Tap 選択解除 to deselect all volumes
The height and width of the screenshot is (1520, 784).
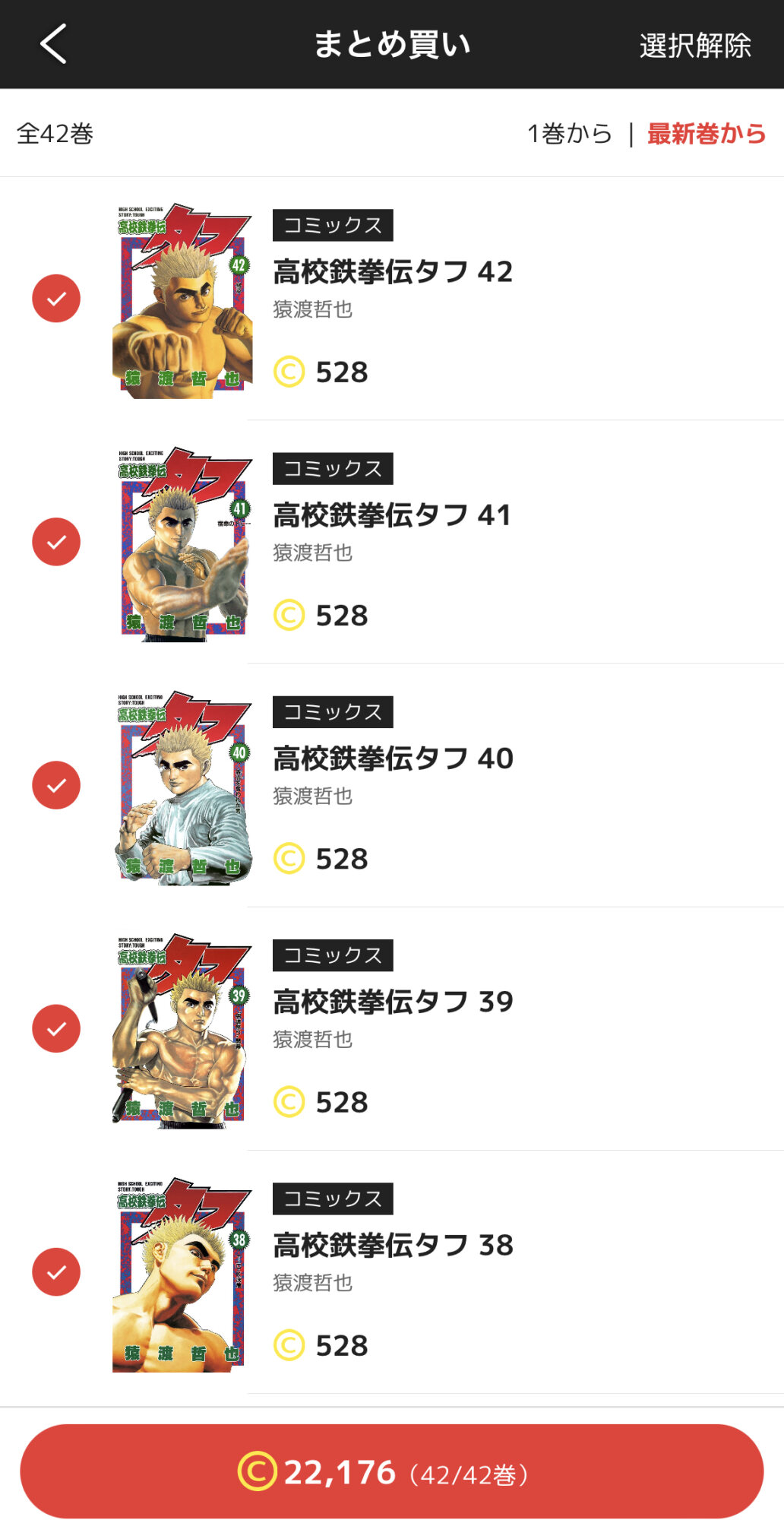pos(694,46)
